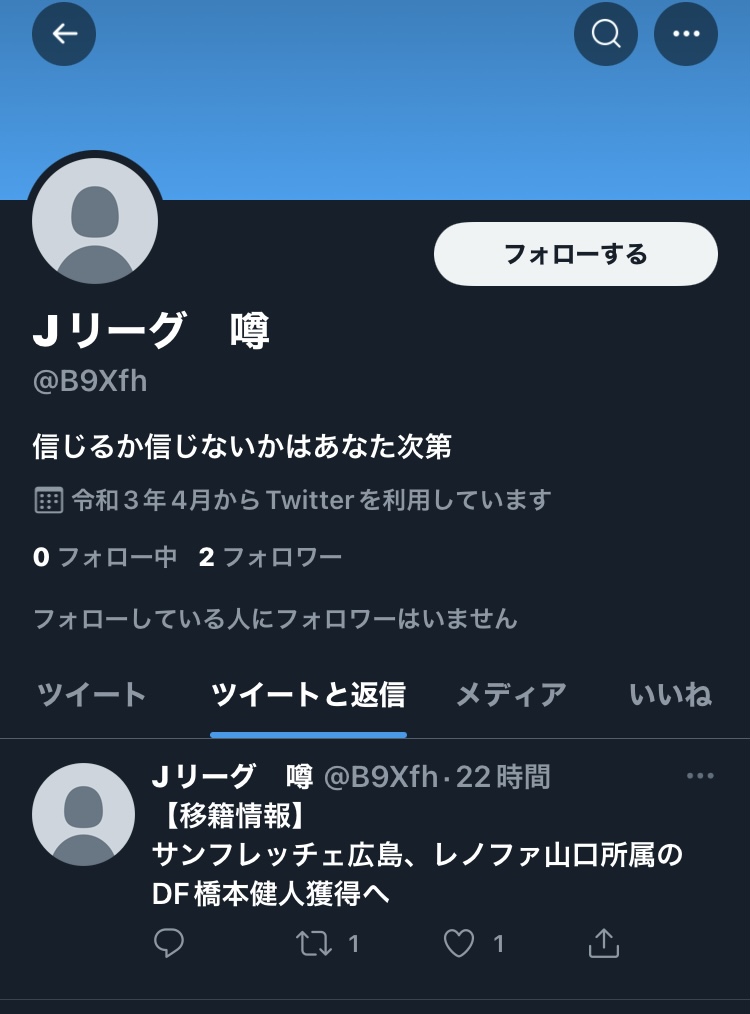Reply to the 移籍情報 tweet
Screen dimensions: 750x1014
pyautogui.click(x=169, y=943)
